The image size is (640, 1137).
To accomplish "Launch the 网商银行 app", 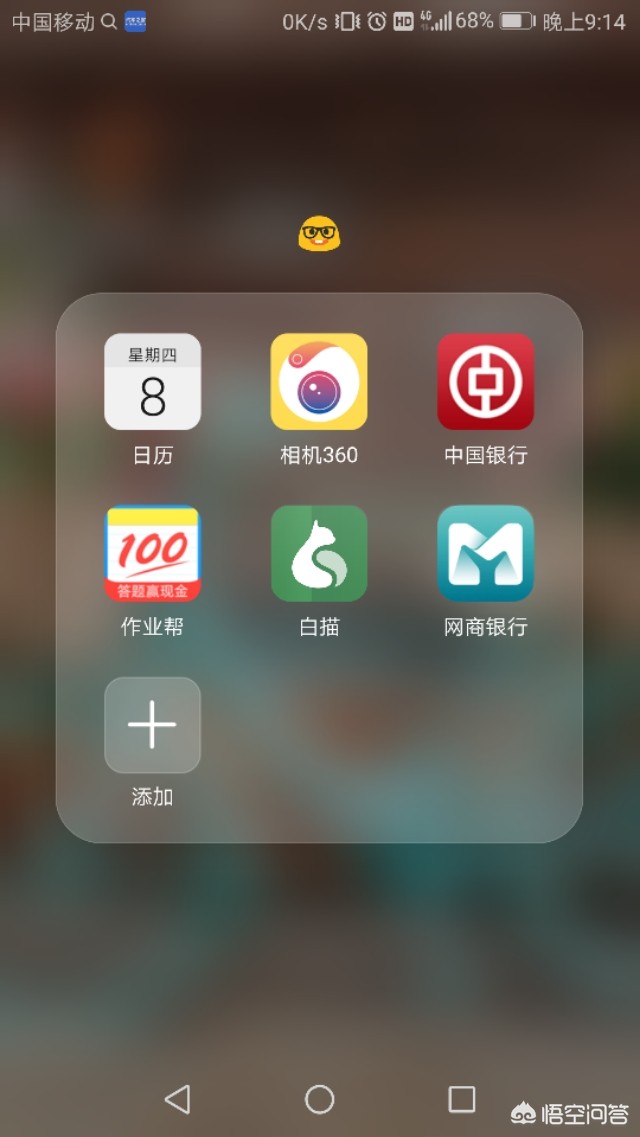I will [x=485, y=554].
